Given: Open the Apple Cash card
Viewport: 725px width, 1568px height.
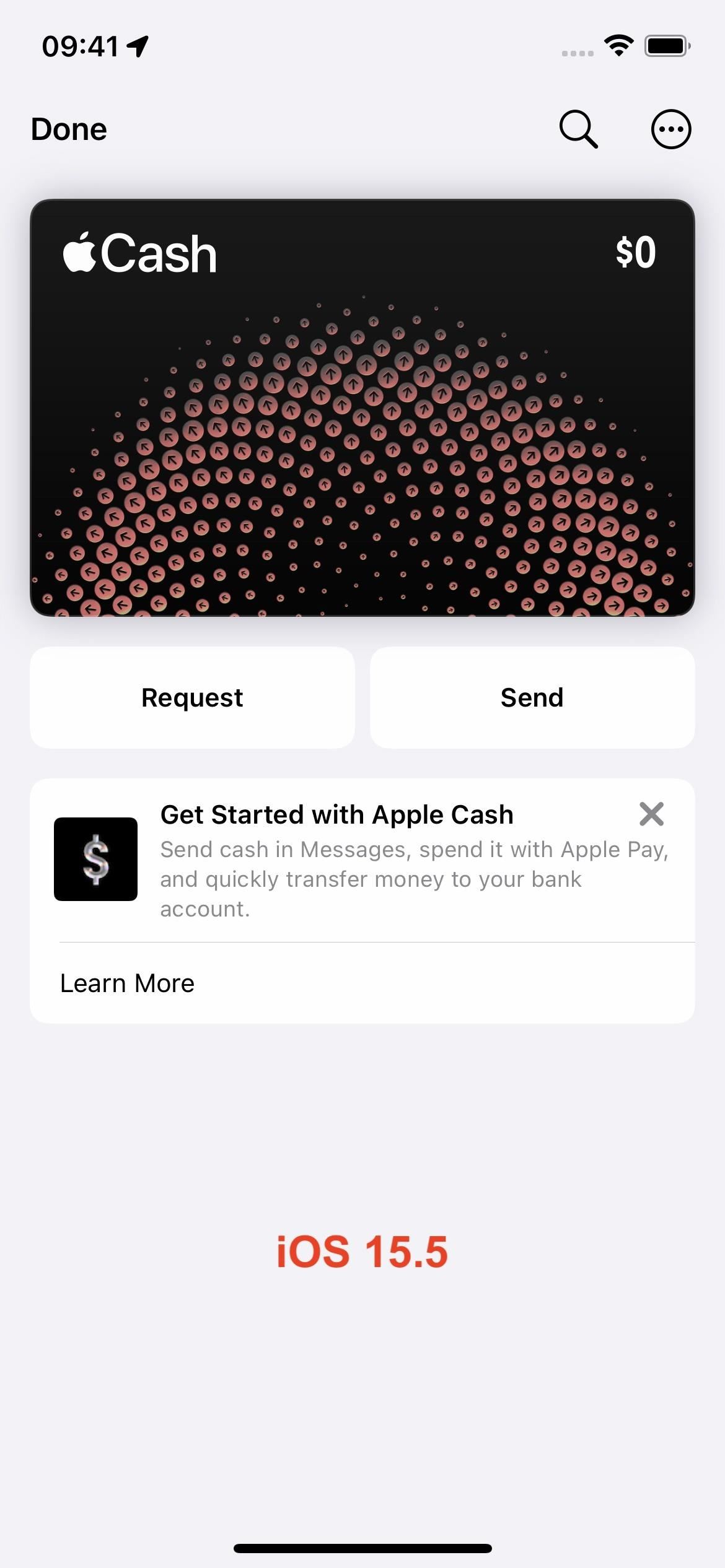Looking at the screenshot, I should tap(362, 407).
